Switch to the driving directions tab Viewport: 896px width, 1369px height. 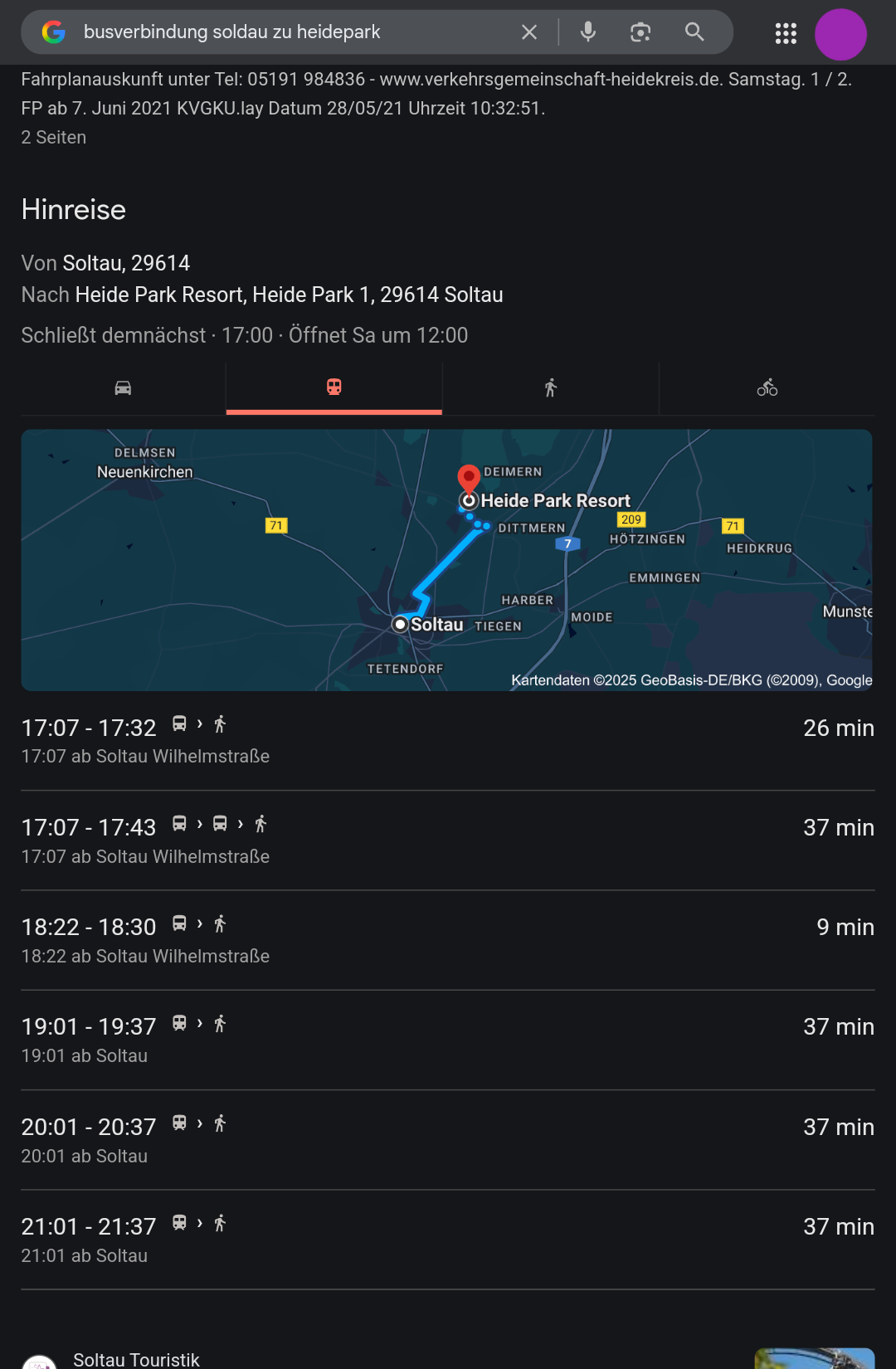pyautogui.click(x=123, y=387)
